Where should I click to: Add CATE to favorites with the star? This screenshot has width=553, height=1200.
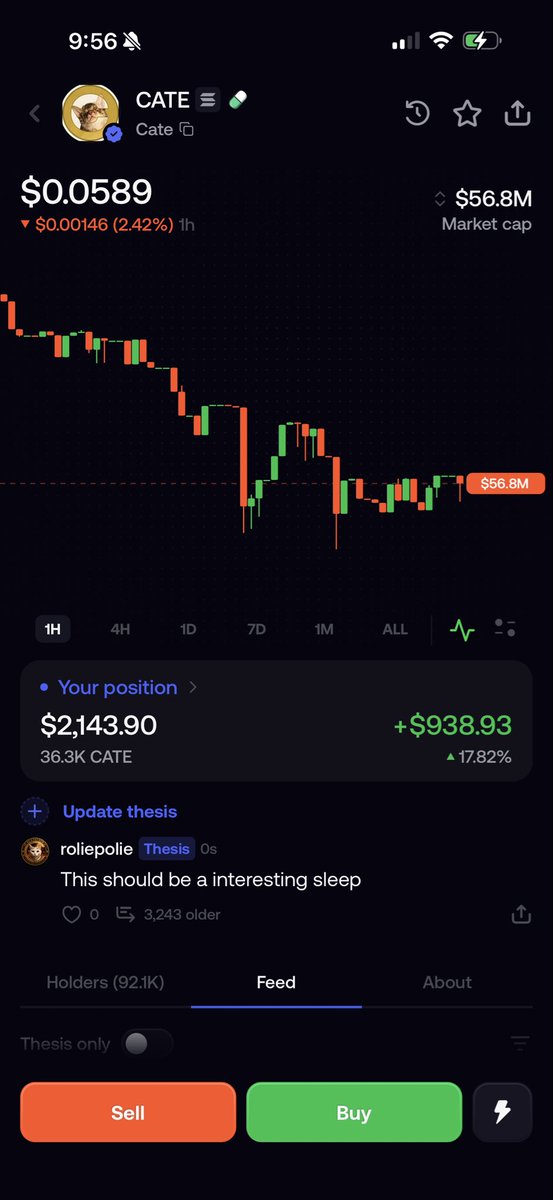click(x=467, y=113)
